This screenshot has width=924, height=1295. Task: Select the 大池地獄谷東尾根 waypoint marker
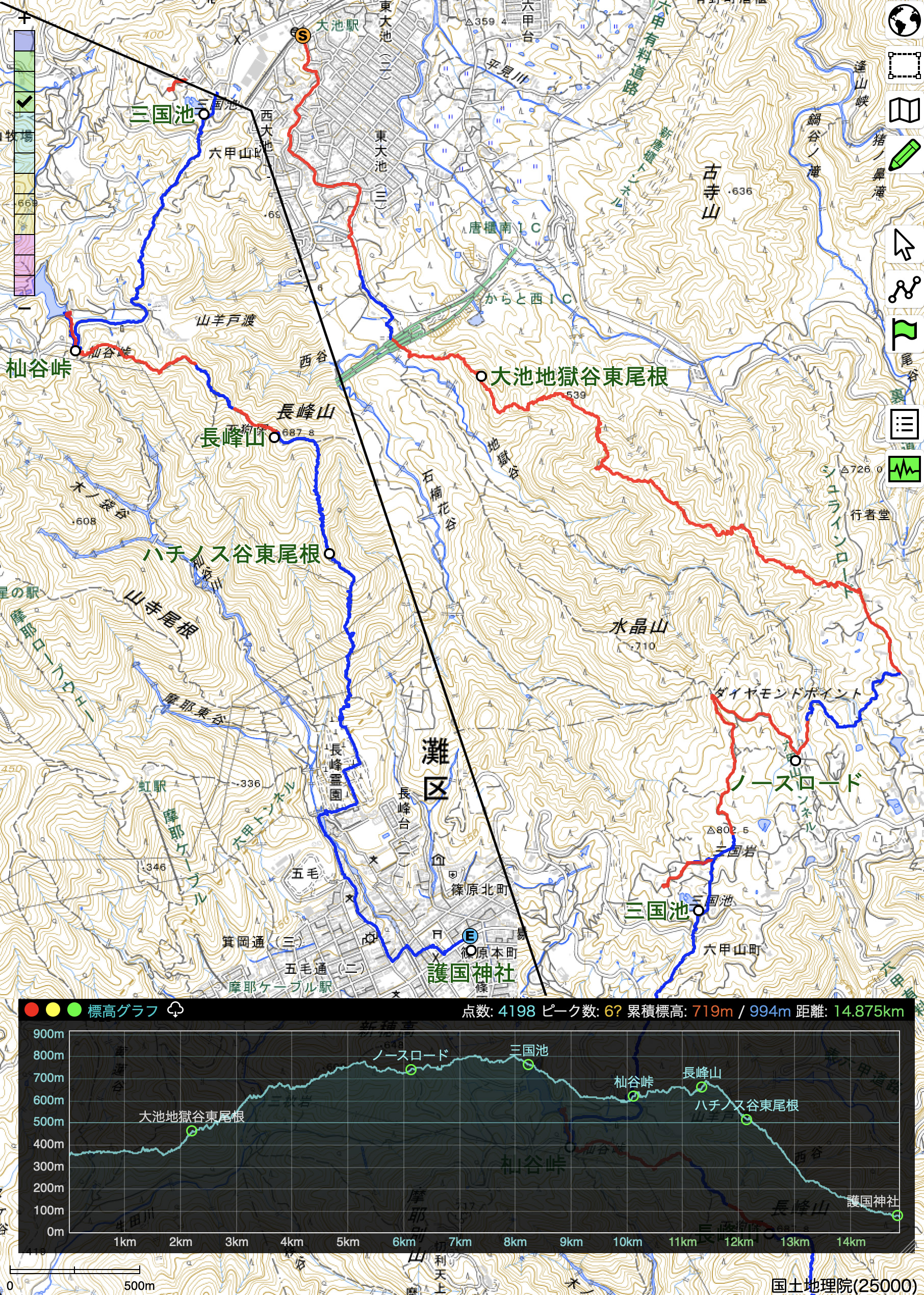click(481, 376)
